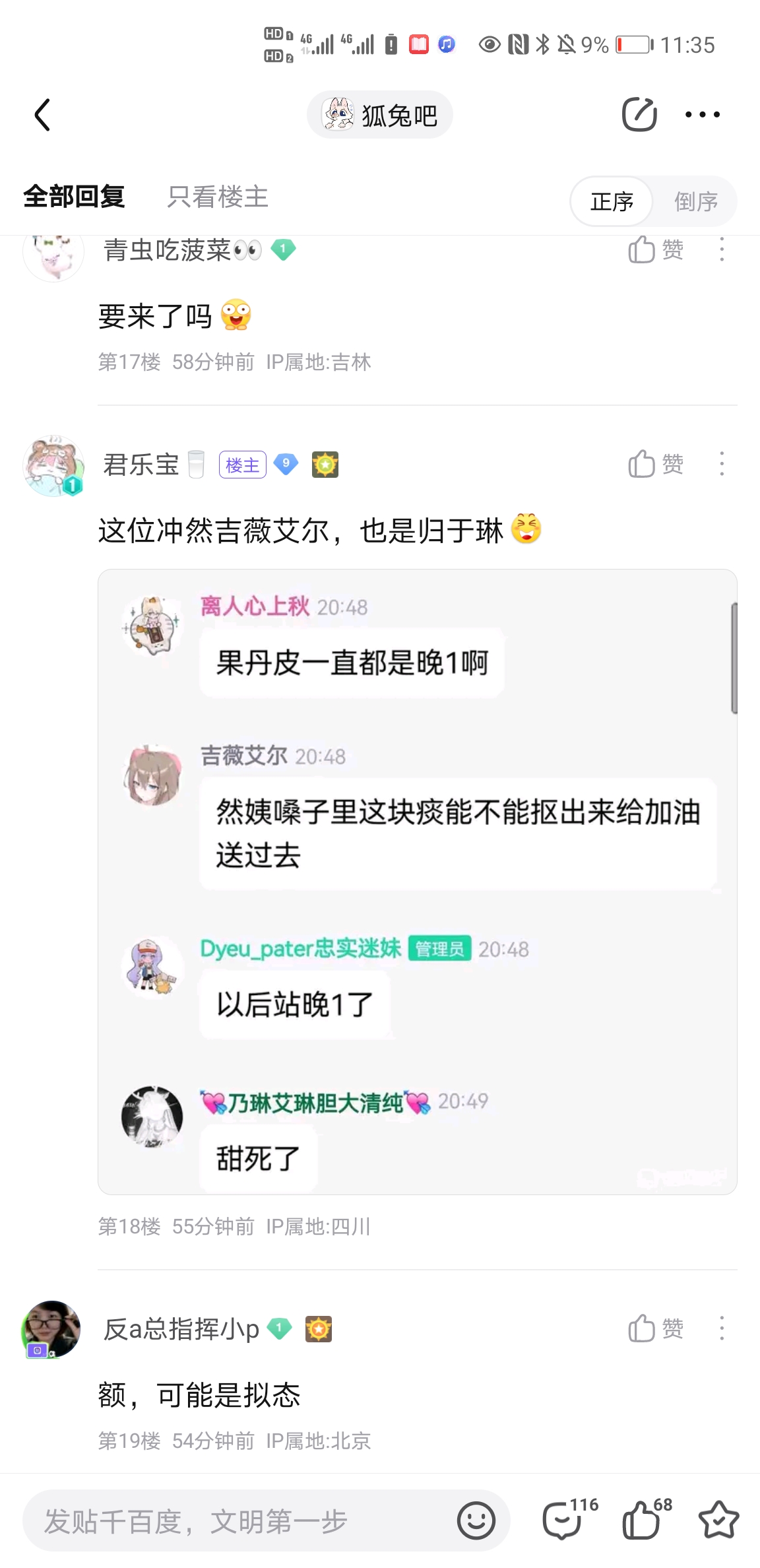Open more options for 反a总指挥小p's reply

coord(722,1328)
